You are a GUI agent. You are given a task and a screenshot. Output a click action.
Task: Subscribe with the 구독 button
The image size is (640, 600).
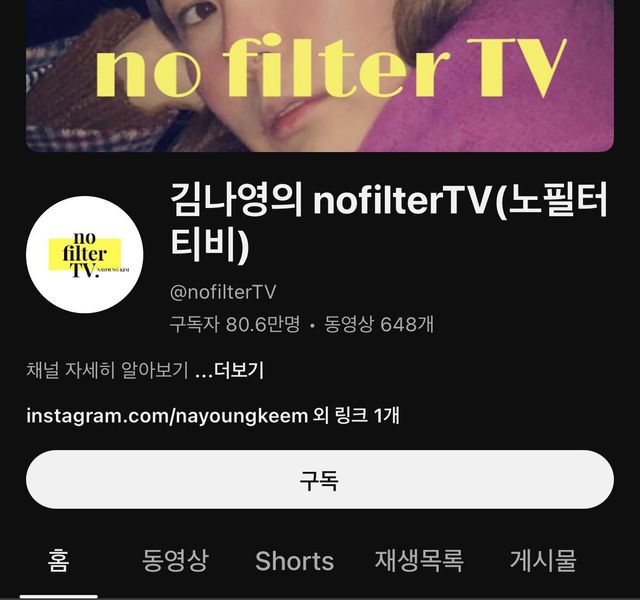pos(319,480)
